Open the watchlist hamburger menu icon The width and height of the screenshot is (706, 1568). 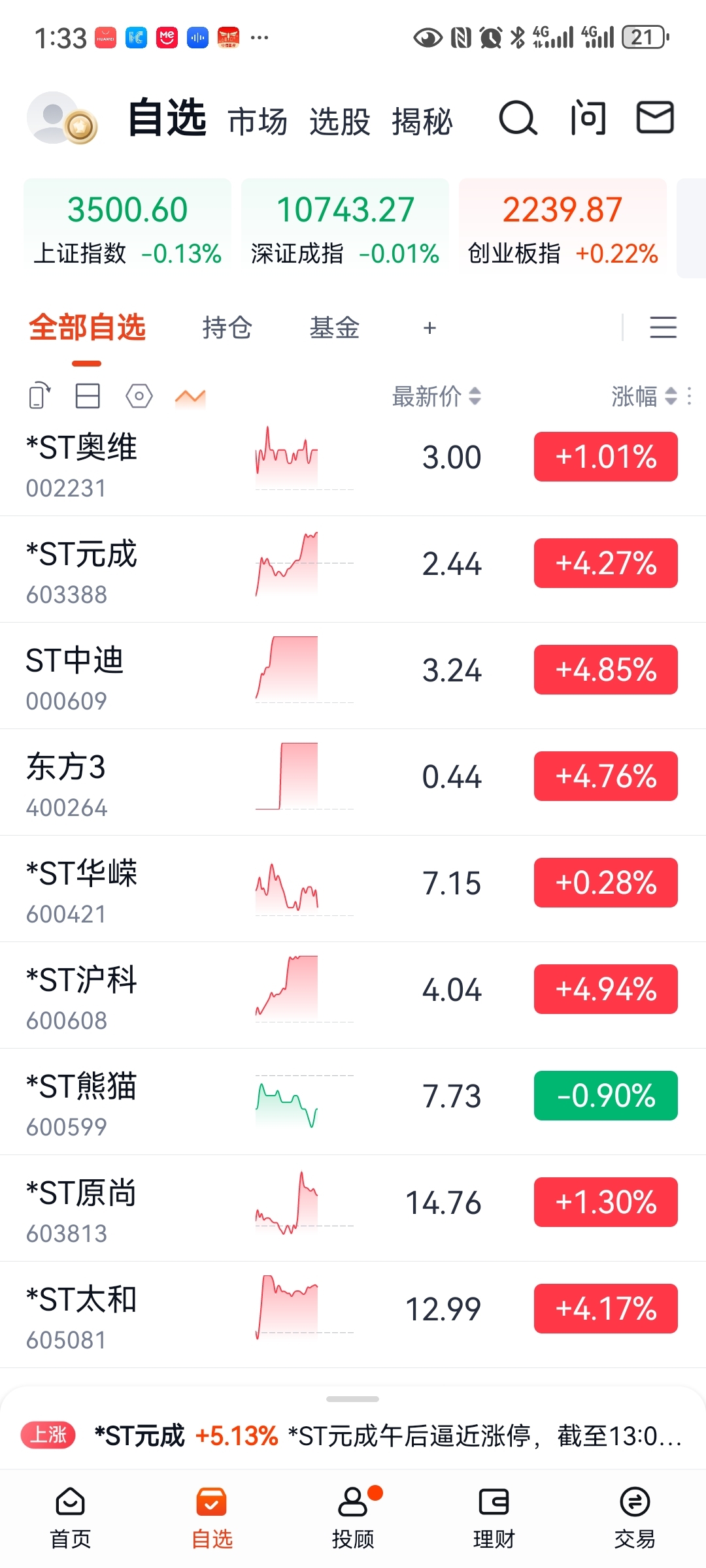(663, 327)
